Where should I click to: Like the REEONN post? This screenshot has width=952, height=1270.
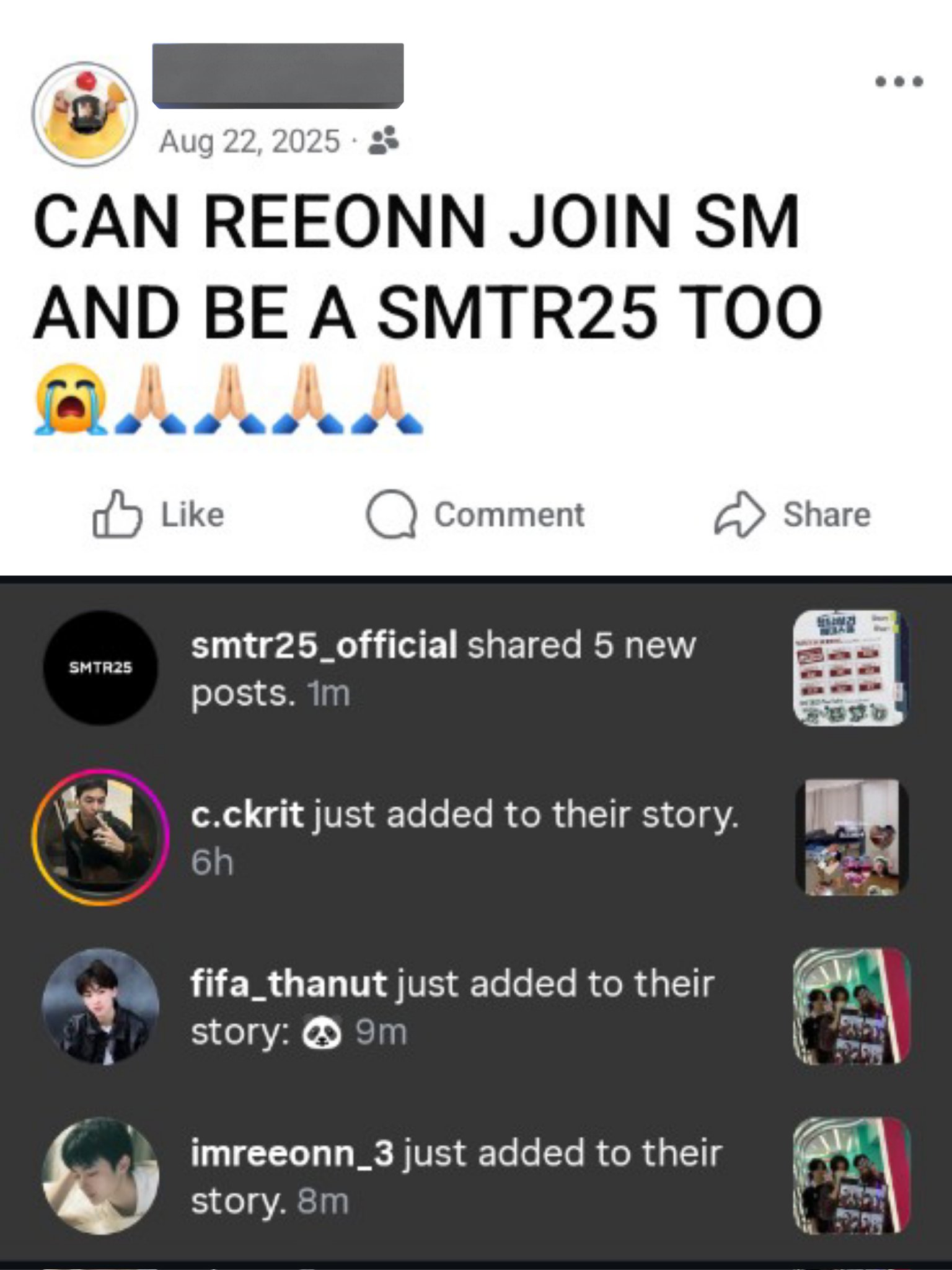tap(159, 514)
